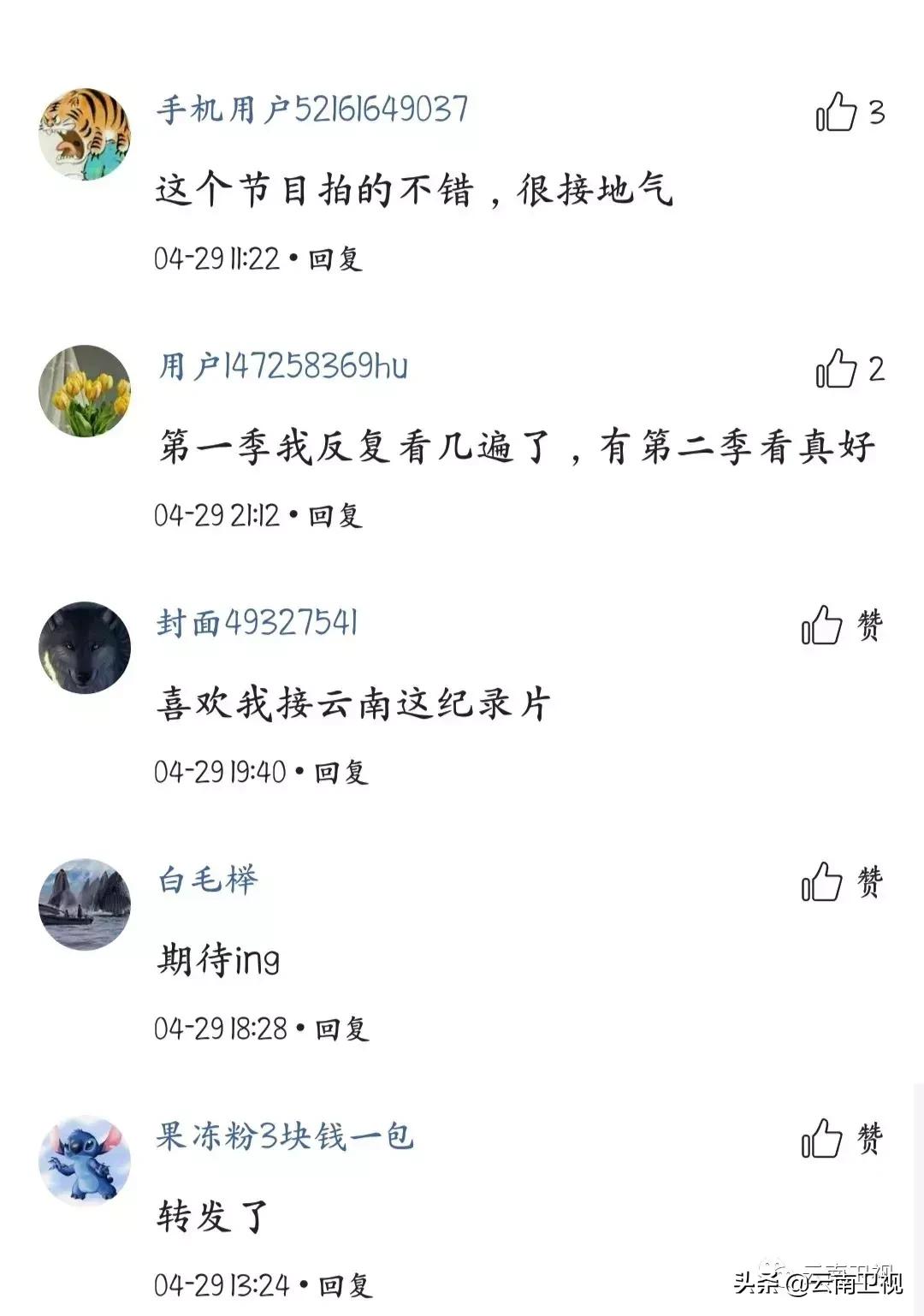Click the username 果冻粉3块钱一包
This screenshot has height=1316, width=924.
pyautogui.click(x=287, y=1137)
